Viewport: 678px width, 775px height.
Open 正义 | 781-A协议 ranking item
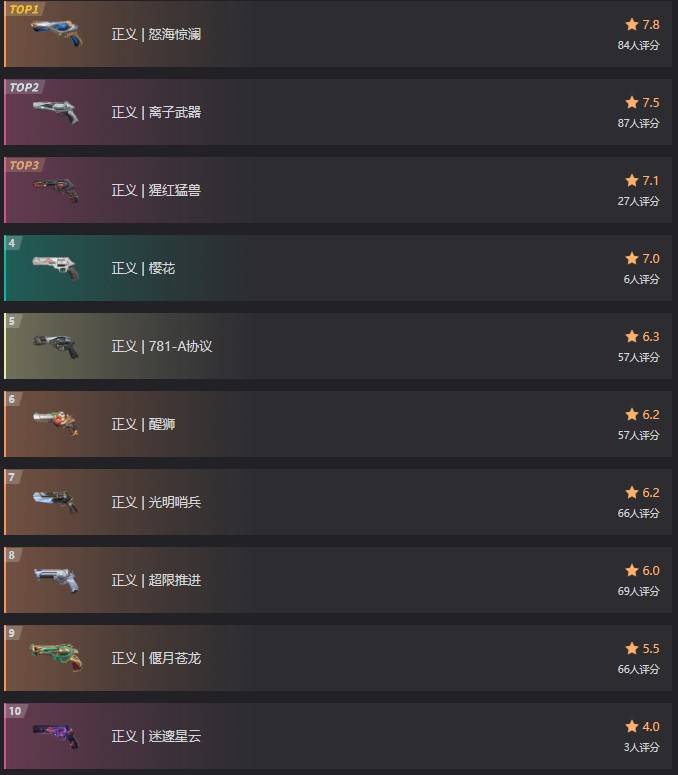[162, 346]
